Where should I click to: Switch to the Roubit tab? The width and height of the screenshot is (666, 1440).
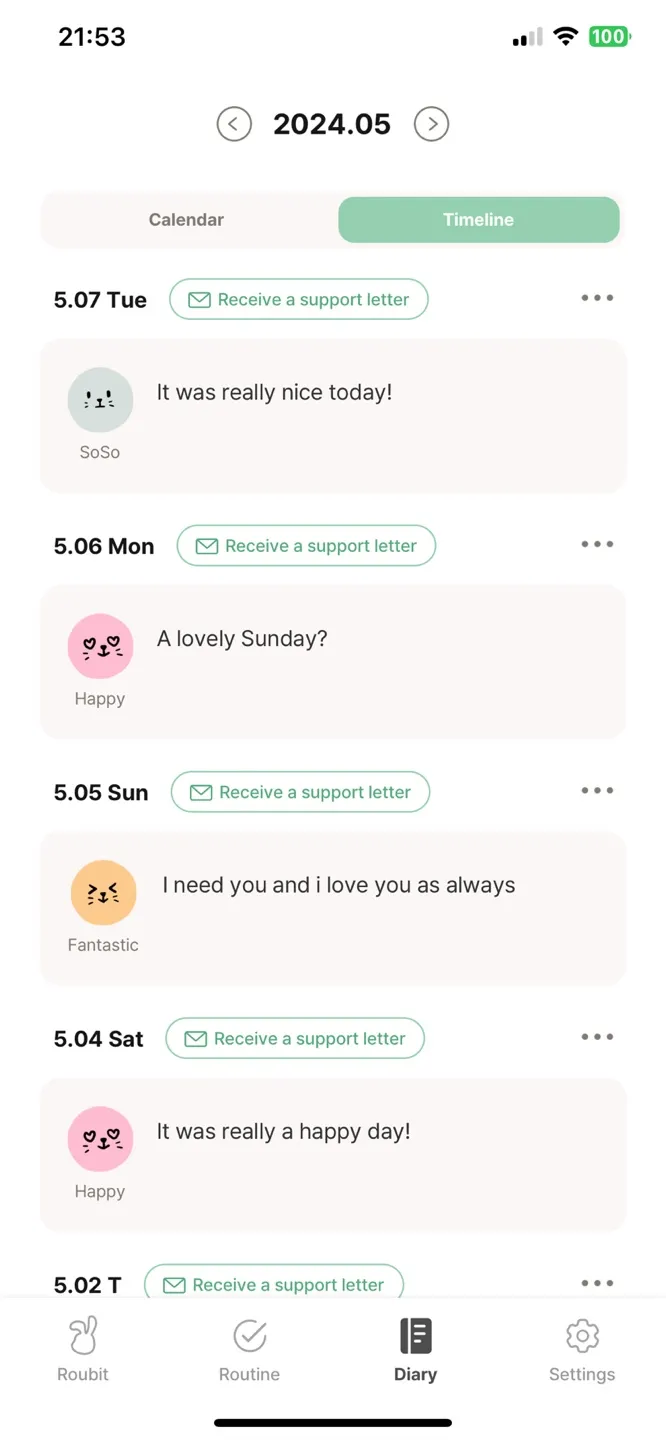click(x=83, y=1349)
